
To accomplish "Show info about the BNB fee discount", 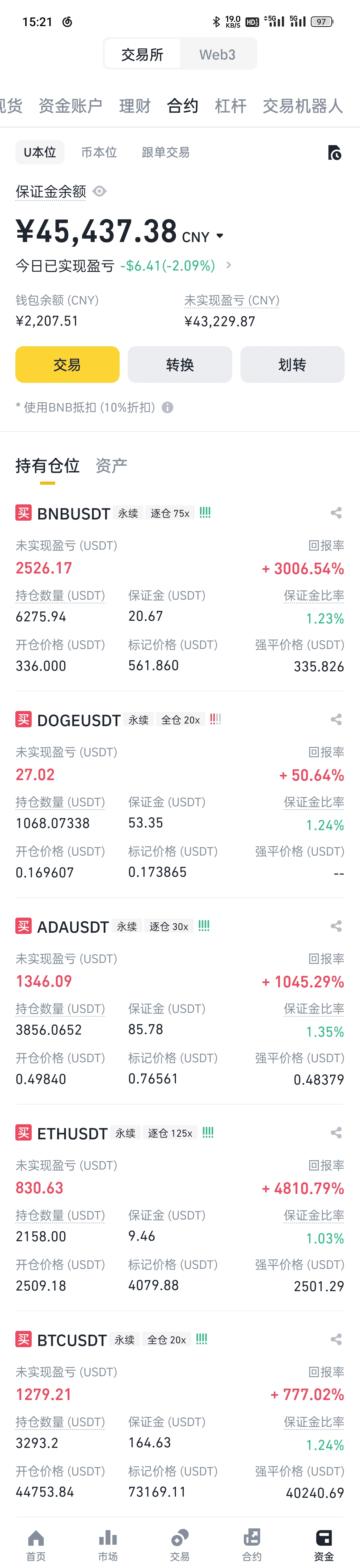I will (x=168, y=407).
